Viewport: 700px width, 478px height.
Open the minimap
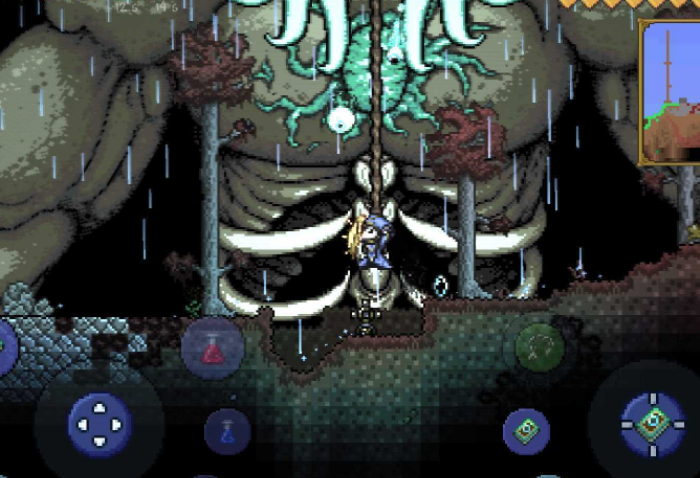point(671,92)
